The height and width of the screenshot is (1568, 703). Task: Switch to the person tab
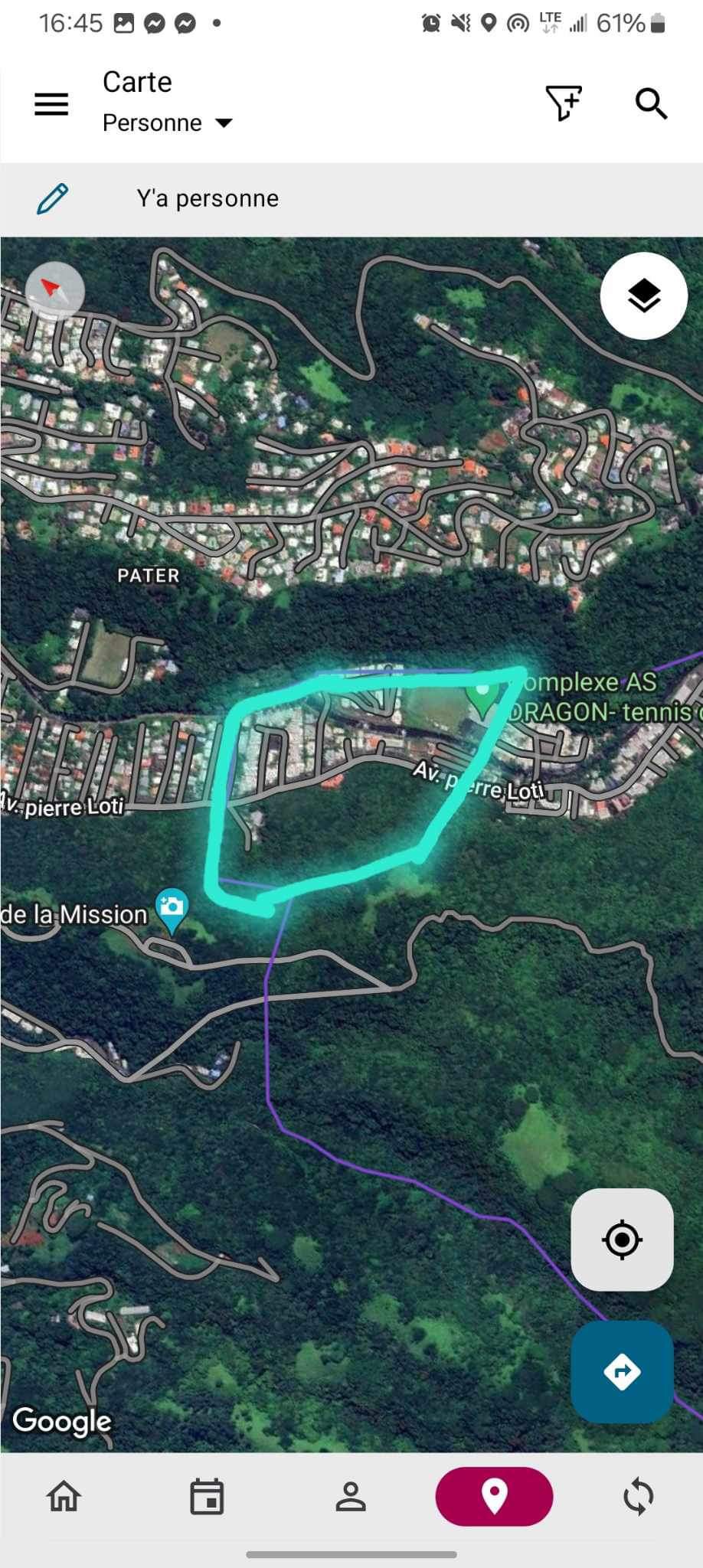(x=351, y=1497)
